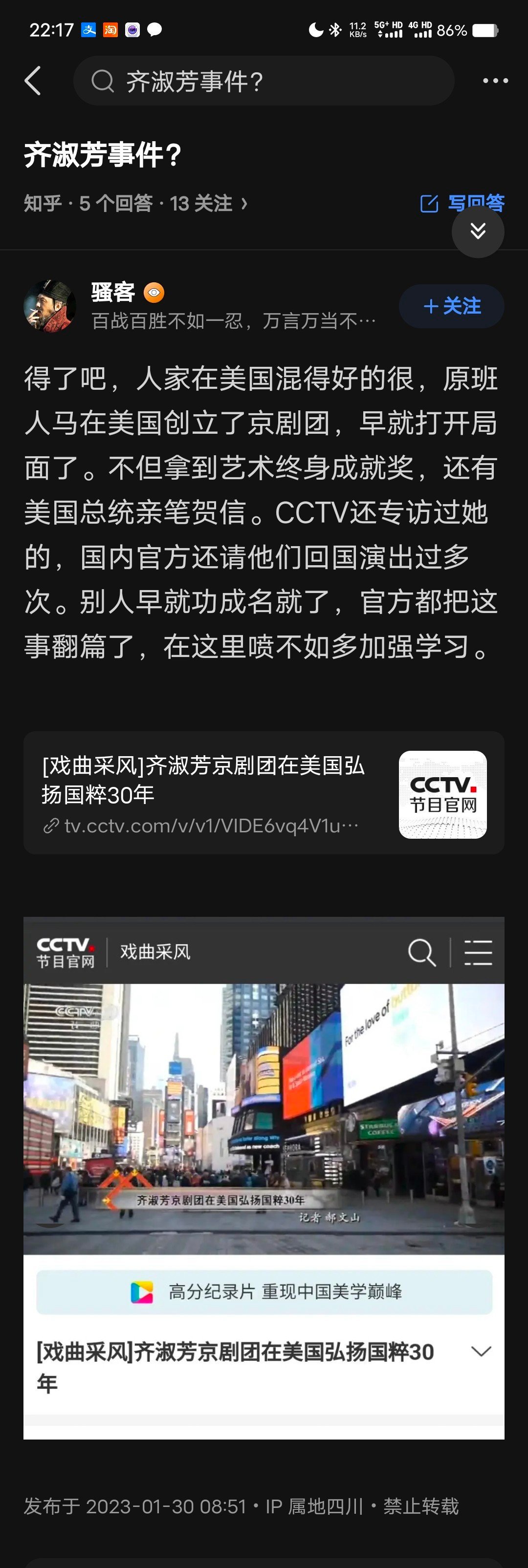Screen dimensions: 528x1568
Task: Tap the double-chevron down floating button
Action: [x=478, y=232]
